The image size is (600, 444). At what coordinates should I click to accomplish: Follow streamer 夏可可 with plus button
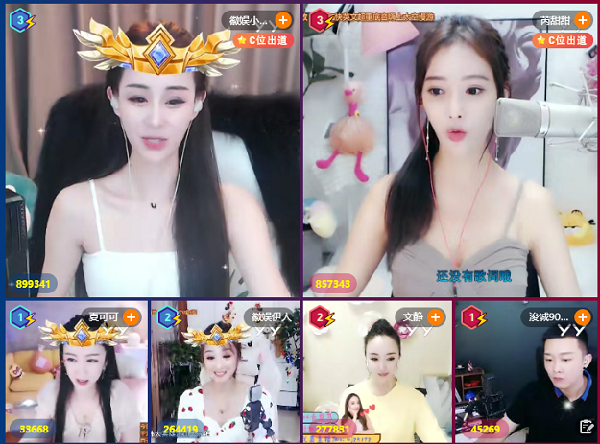pyautogui.click(x=135, y=317)
